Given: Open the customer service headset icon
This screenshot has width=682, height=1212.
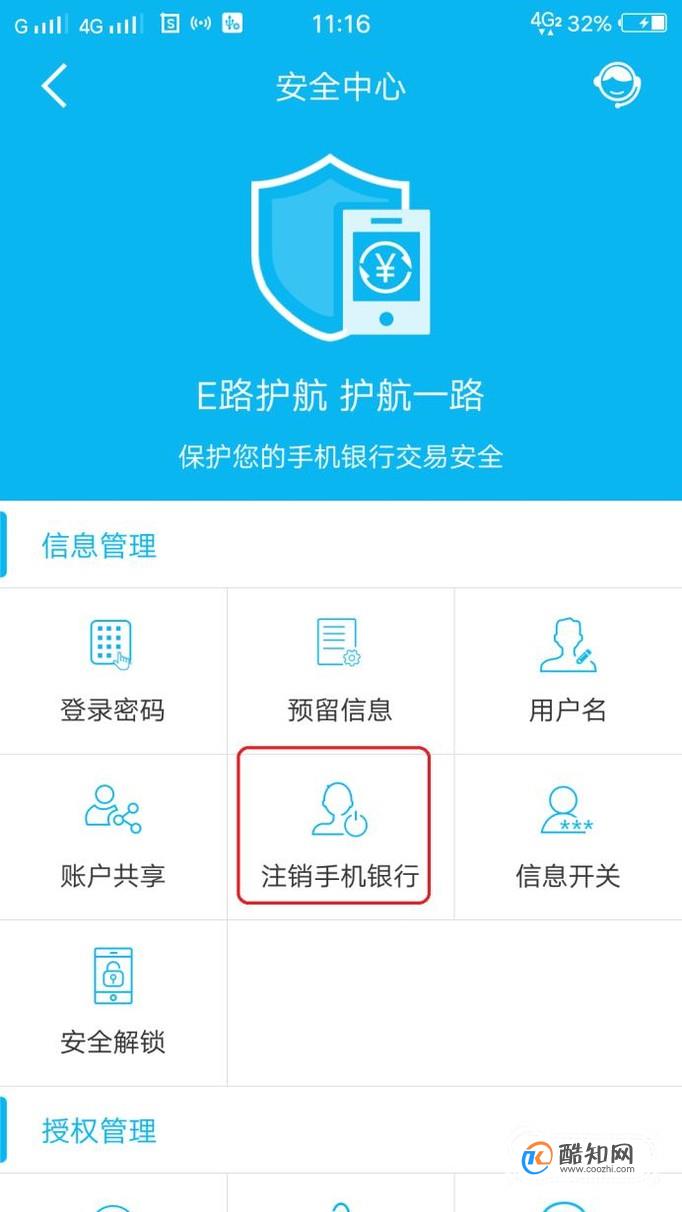Looking at the screenshot, I should tap(617, 86).
